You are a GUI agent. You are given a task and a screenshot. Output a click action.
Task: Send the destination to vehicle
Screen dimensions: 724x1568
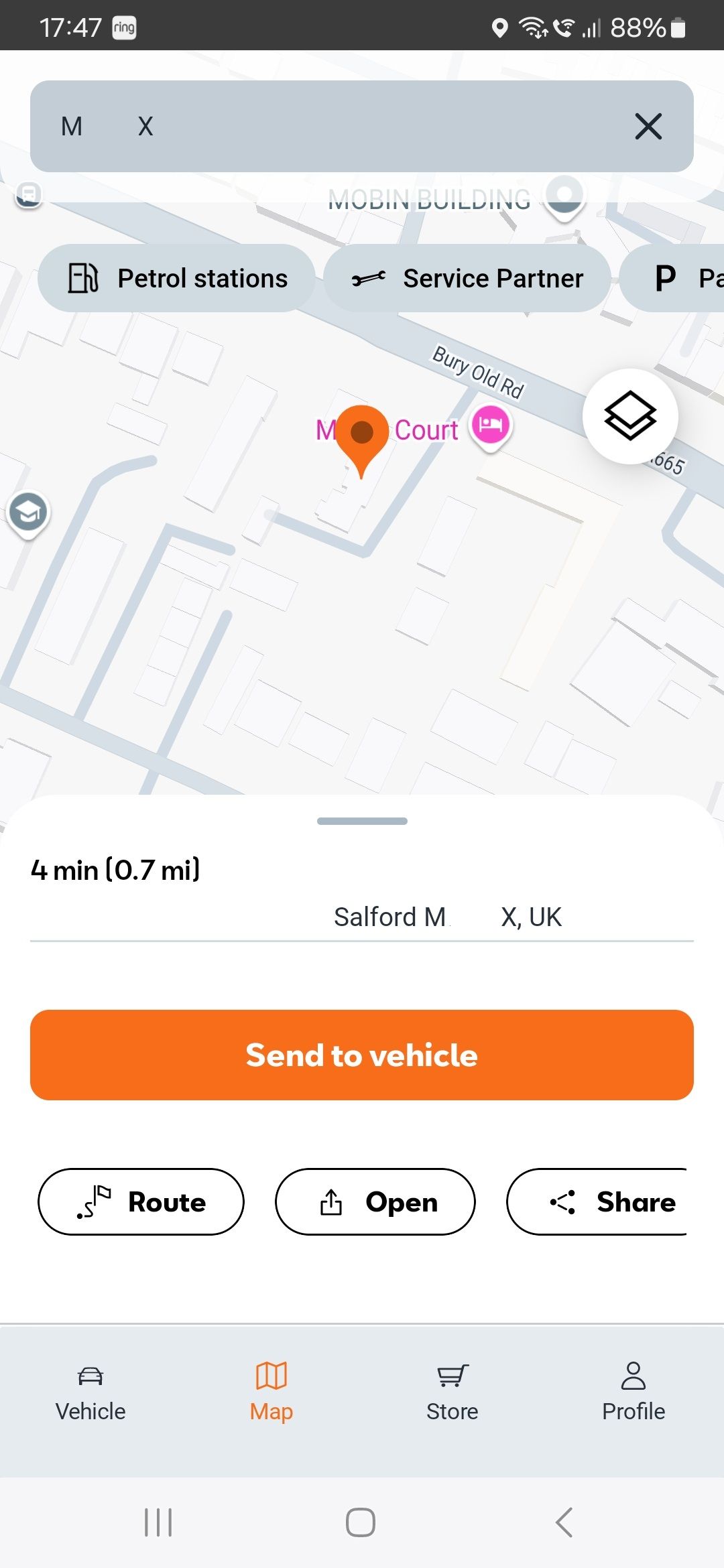coord(362,1055)
